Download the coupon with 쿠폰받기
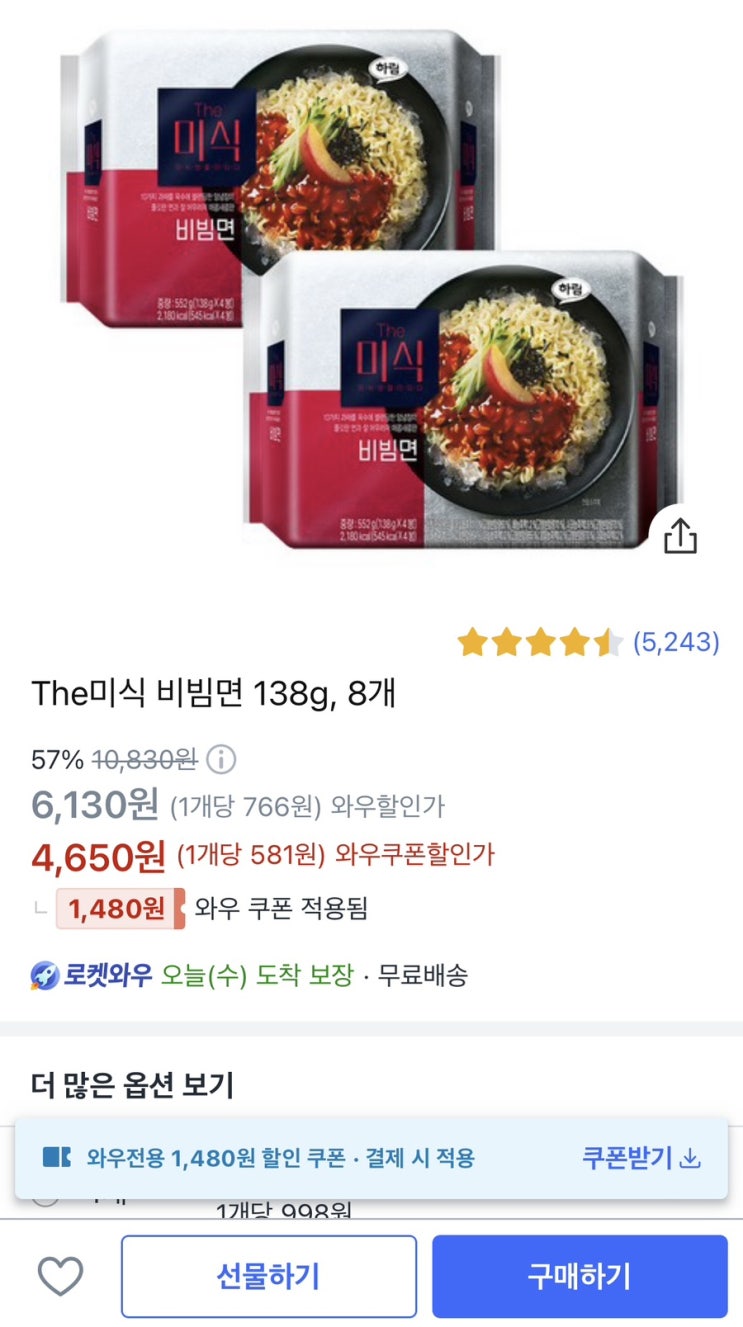Image resolution: width=743 pixels, height=1327 pixels. [x=641, y=1158]
